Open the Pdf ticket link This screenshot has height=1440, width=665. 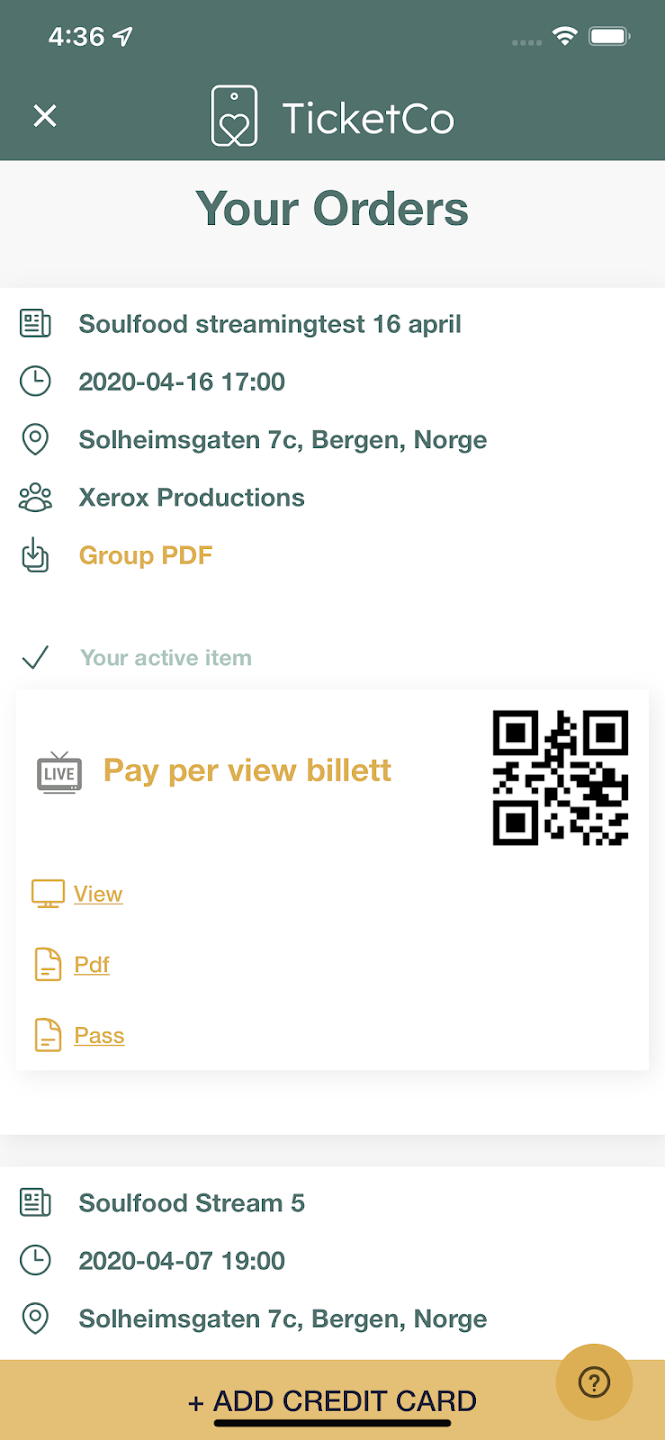click(92, 965)
